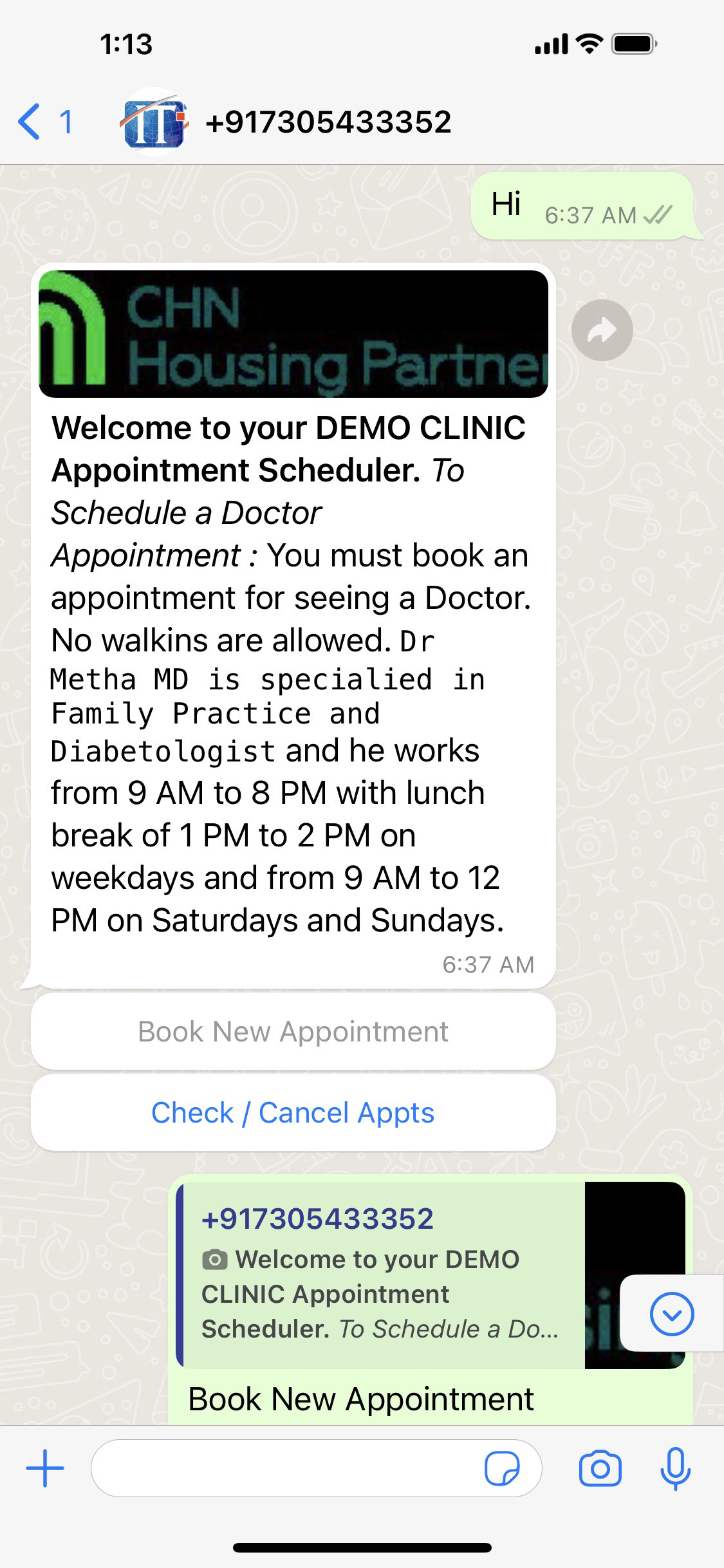The width and height of the screenshot is (724, 1568).
Task: Open the attachment plus menu
Action: (x=45, y=1468)
